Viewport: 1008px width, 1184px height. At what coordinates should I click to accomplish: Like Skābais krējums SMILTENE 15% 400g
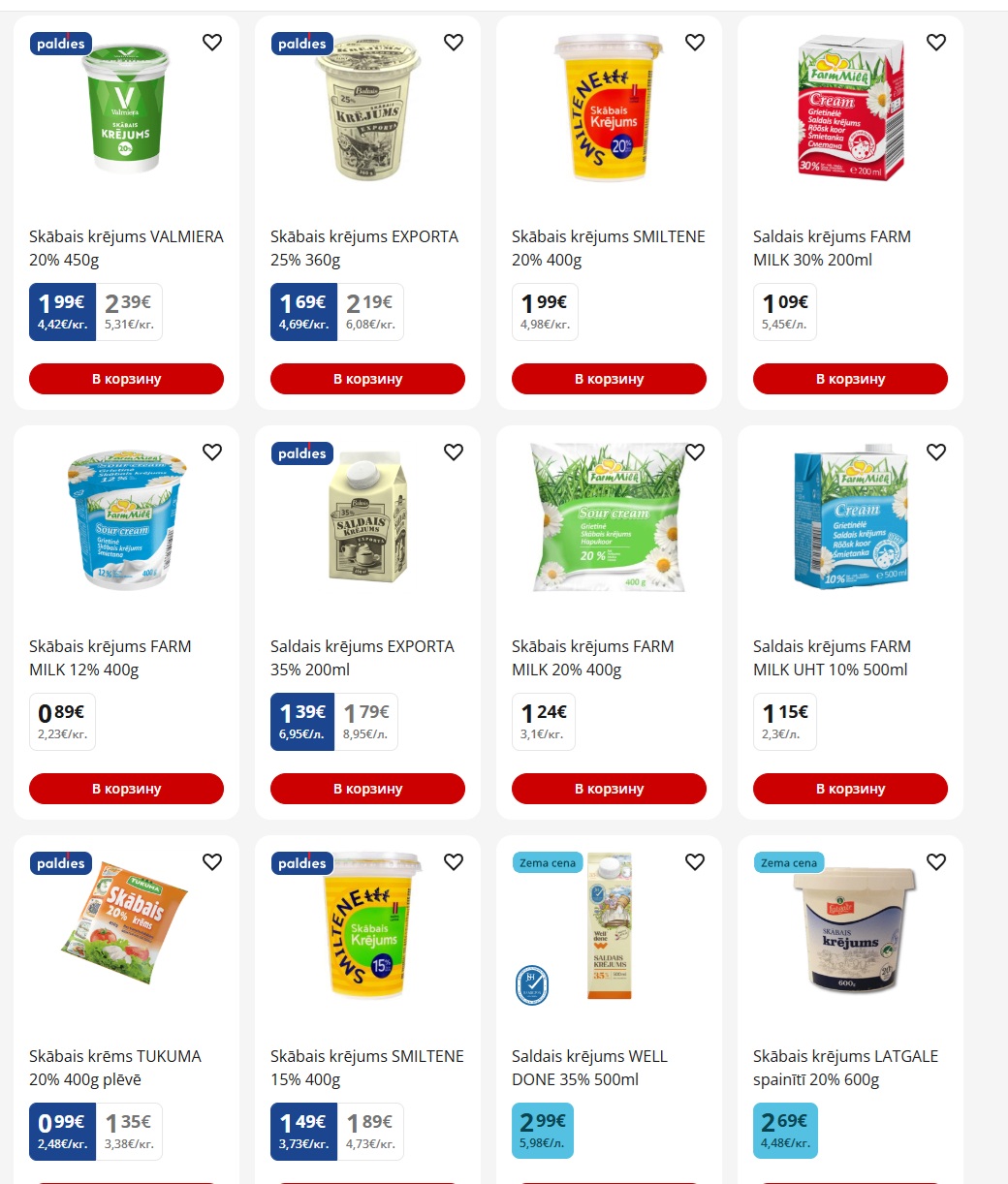[x=454, y=862]
